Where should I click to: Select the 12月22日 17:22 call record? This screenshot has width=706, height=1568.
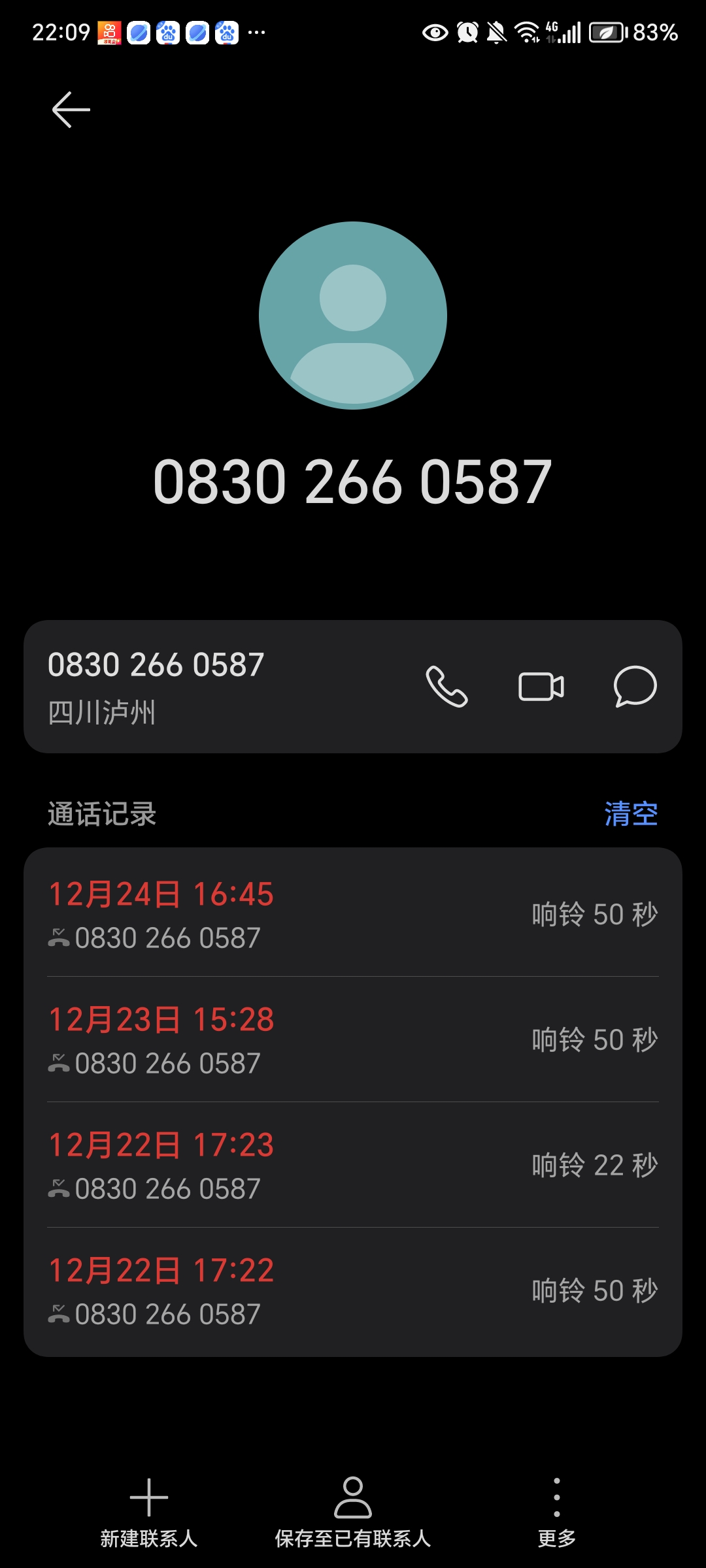tap(353, 1290)
